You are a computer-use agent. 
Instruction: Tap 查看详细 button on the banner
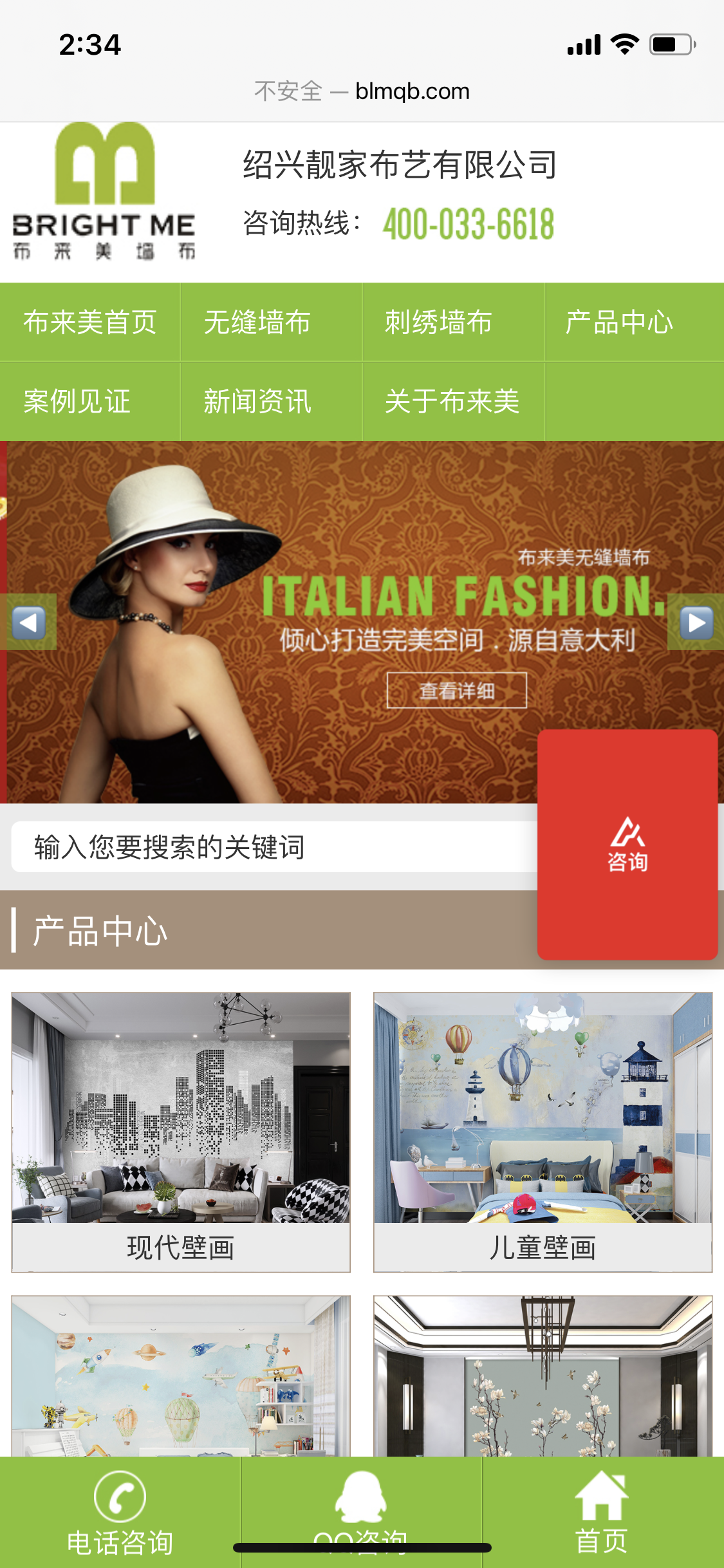click(x=457, y=691)
